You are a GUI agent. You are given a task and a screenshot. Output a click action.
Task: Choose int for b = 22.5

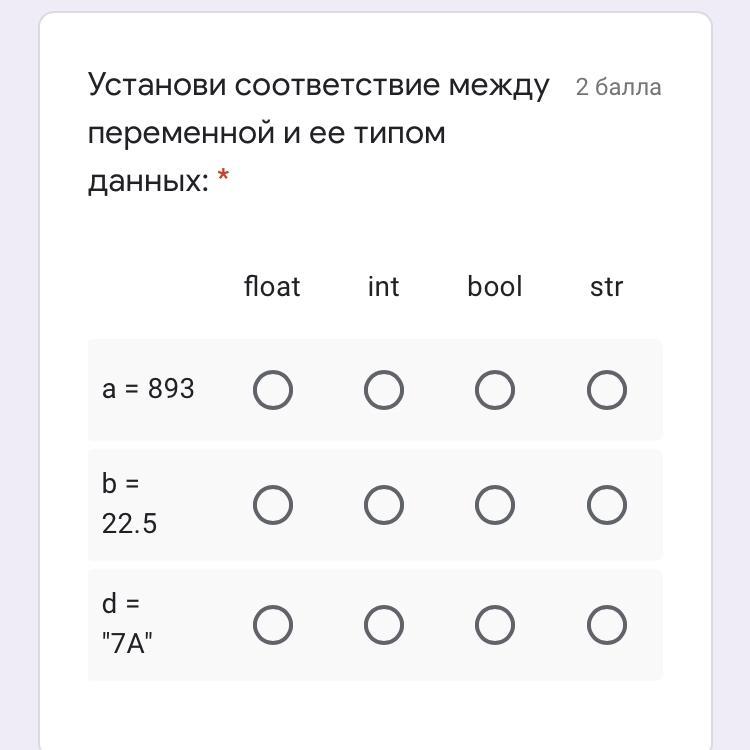(x=384, y=505)
